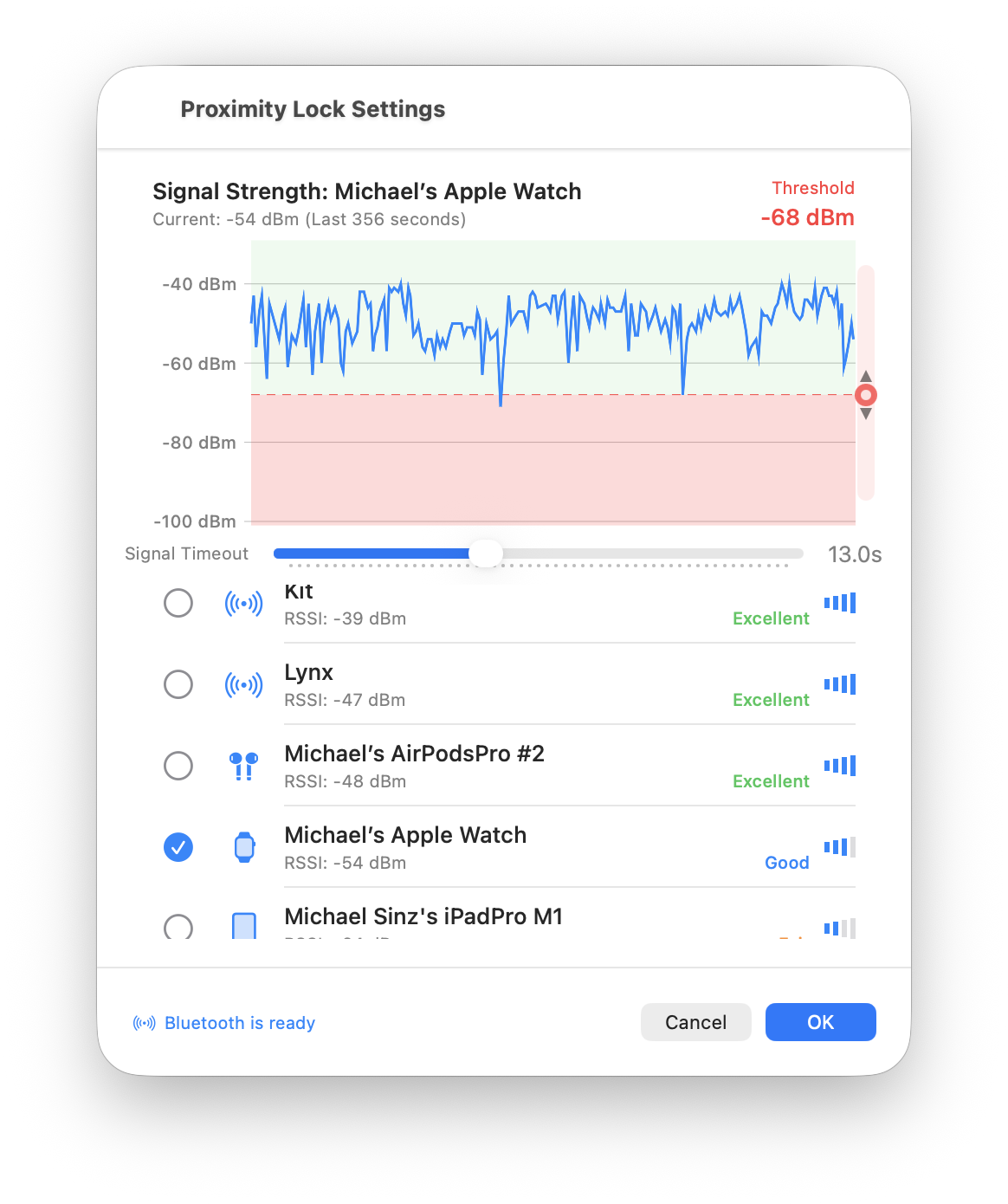Click the red threshold slider knob
The image size is (1008, 1204).
click(865, 395)
